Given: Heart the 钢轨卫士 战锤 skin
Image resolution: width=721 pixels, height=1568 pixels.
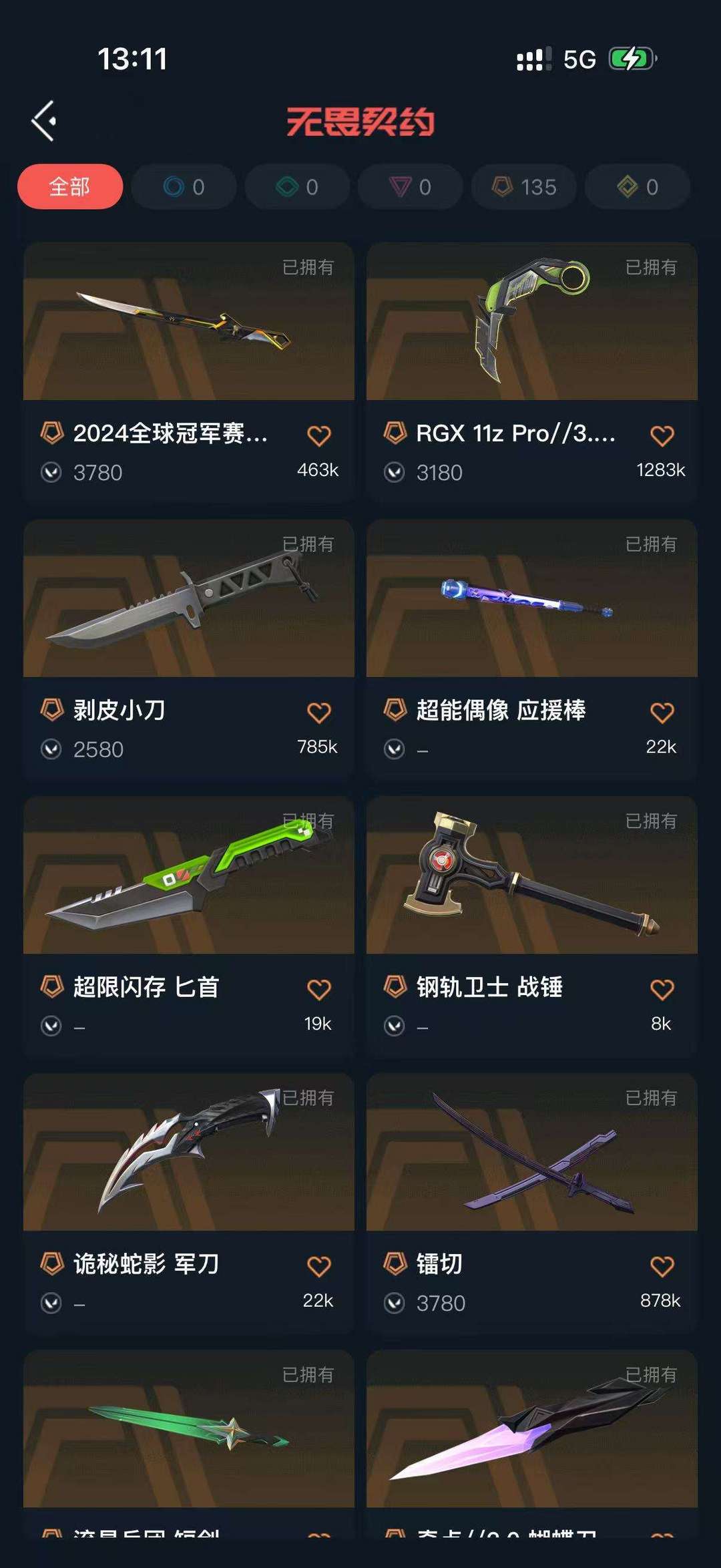Looking at the screenshot, I should [662, 989].
